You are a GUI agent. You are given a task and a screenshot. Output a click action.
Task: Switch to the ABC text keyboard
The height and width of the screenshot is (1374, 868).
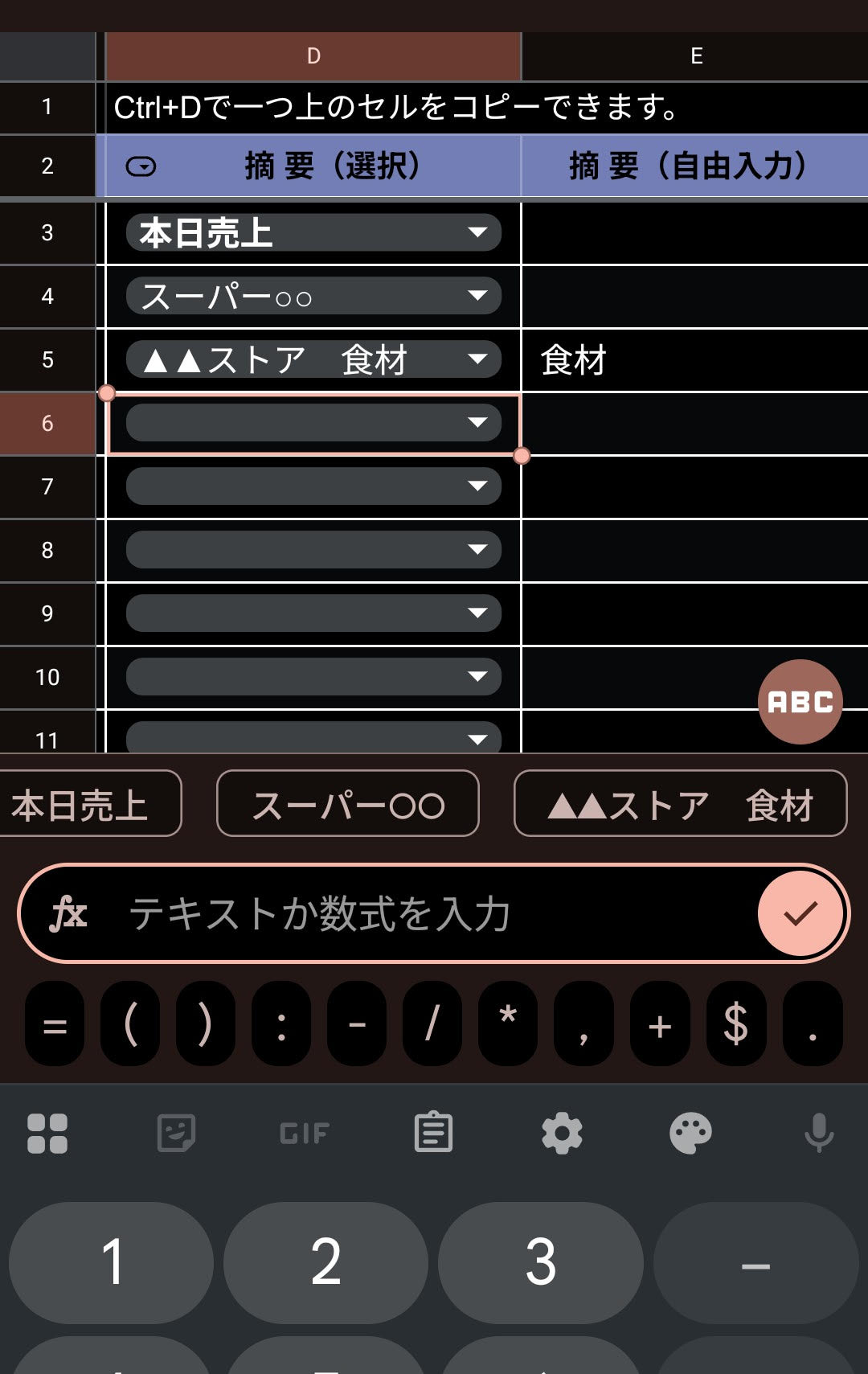click(800, 702)
